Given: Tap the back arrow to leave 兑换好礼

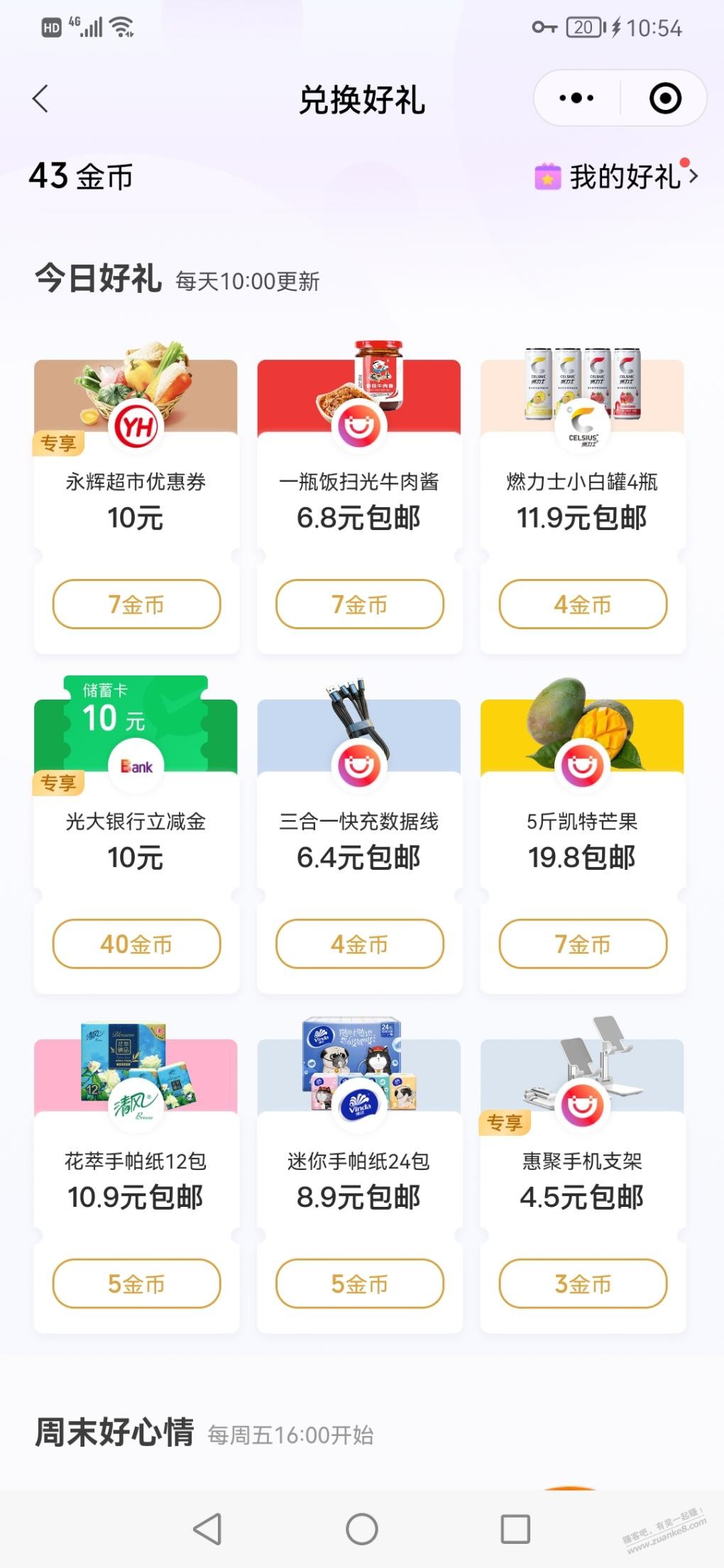Looking at the screenshot, I should tap(40, 99).
